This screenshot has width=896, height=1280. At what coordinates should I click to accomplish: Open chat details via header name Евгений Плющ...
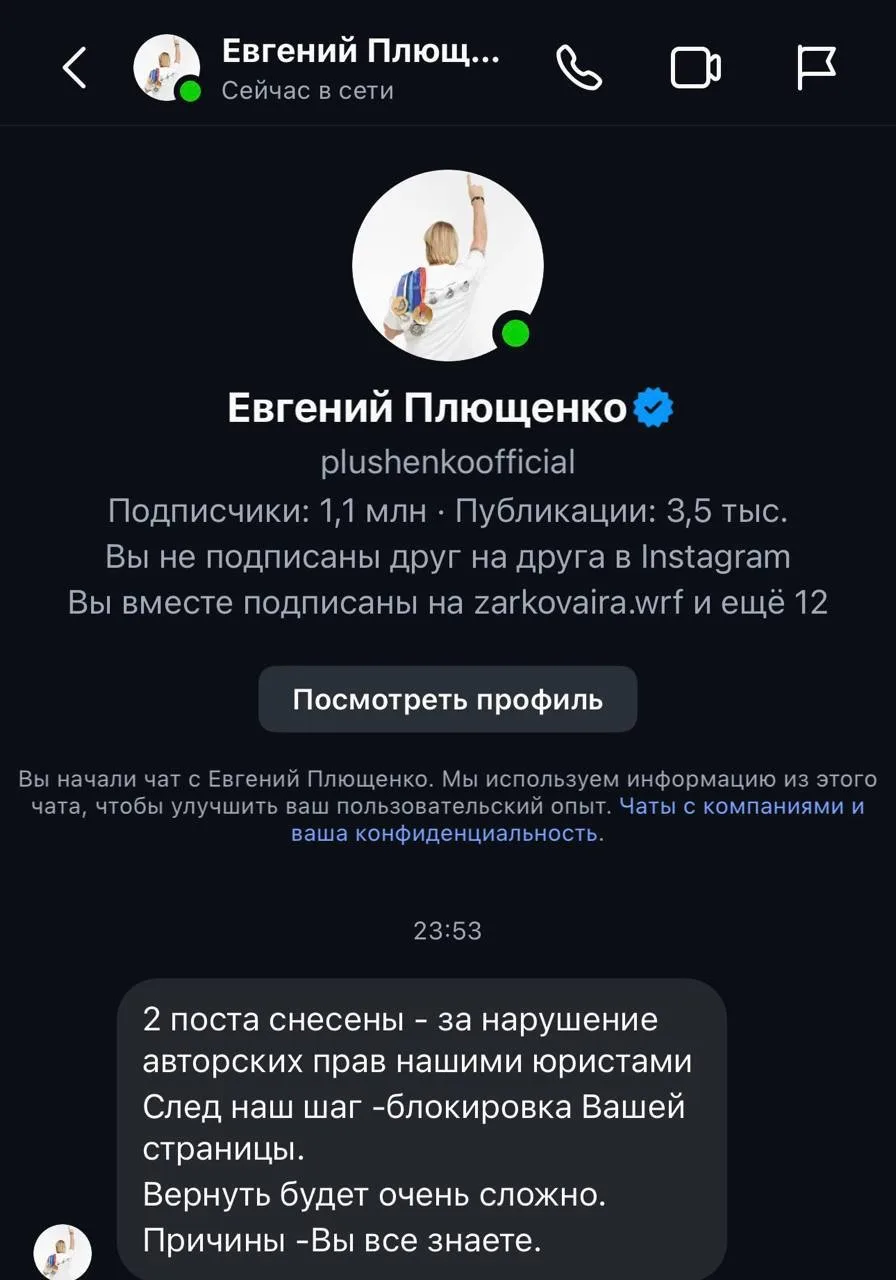tap(360, 50)
